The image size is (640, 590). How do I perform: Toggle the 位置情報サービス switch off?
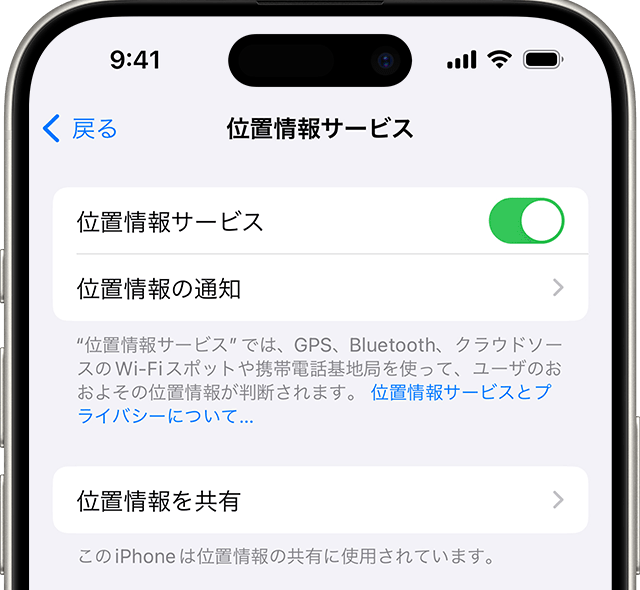click(526, 221)
